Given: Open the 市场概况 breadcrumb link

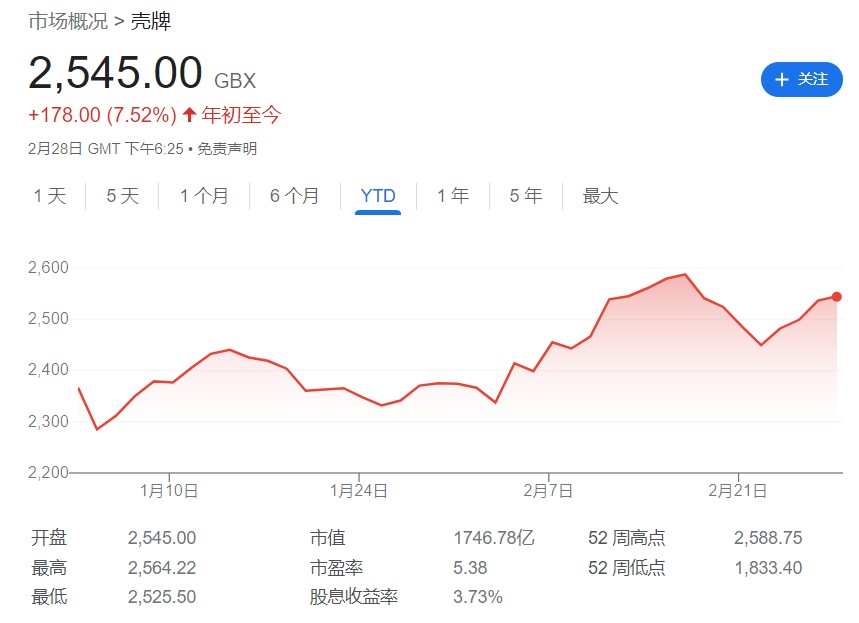Looking at the screenshot, I should click(67, 21).
